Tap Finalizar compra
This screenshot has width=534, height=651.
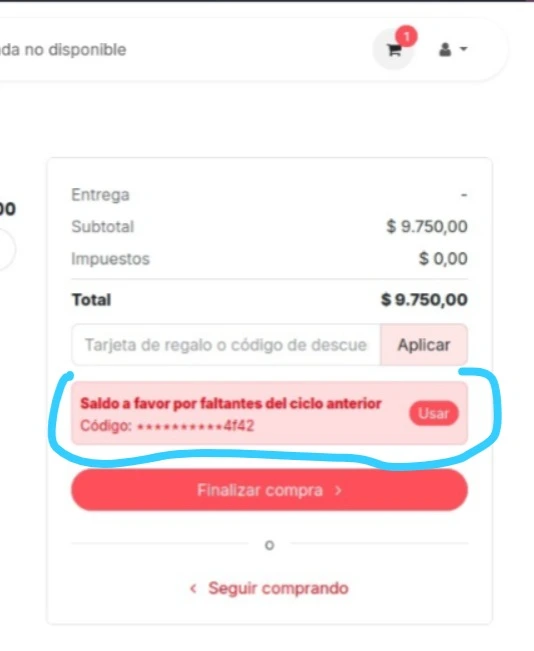pyautogui.click(x=269, y=490)
